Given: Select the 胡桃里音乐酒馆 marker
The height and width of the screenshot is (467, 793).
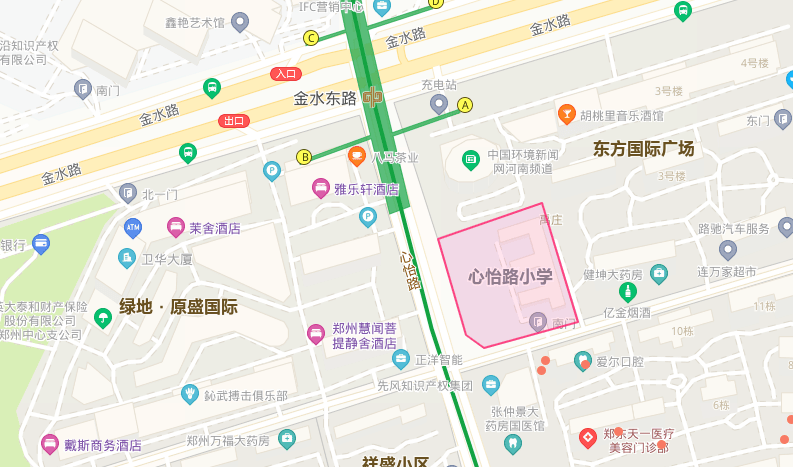Looking at the screenshot, I should [567, 115].
